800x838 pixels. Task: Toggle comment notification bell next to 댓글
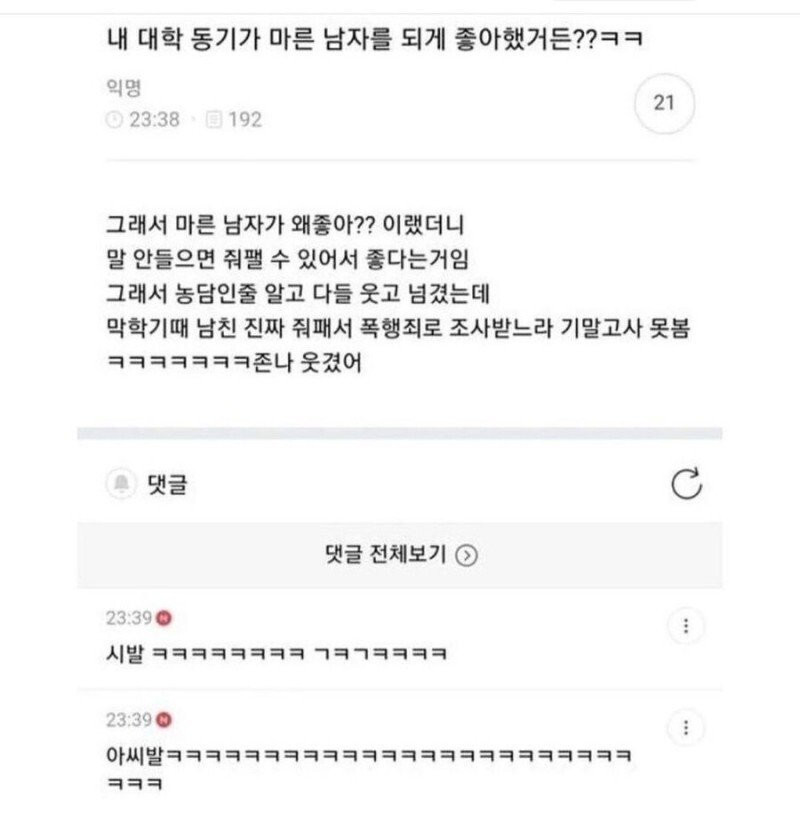121,485
